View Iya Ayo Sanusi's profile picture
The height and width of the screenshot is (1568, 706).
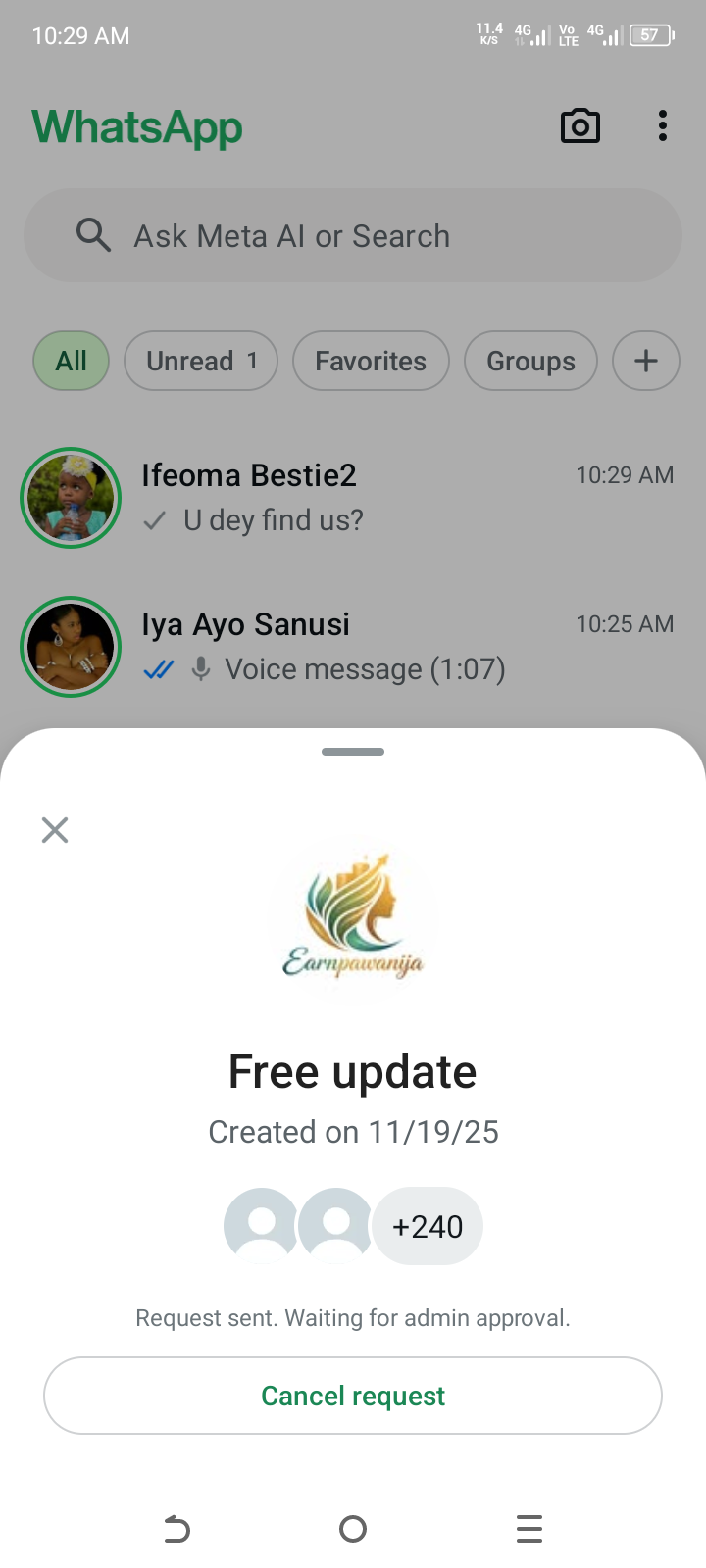click(x=71, y=647)
